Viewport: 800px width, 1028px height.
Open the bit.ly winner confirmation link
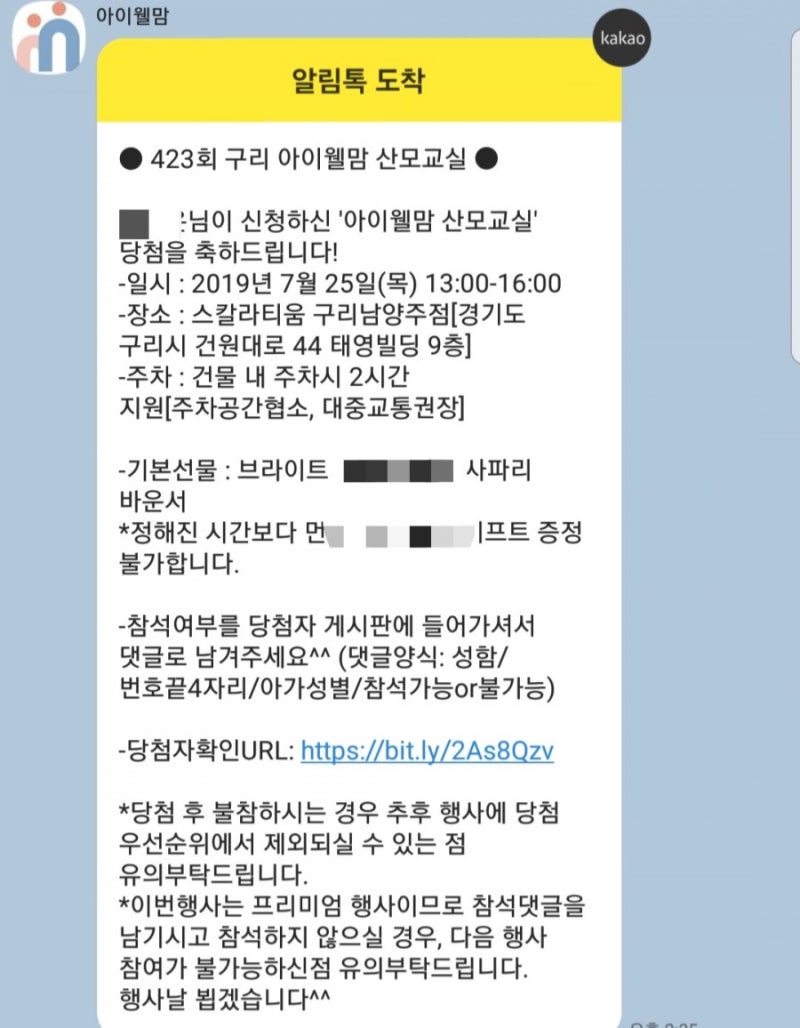click(x=427, y=751)
